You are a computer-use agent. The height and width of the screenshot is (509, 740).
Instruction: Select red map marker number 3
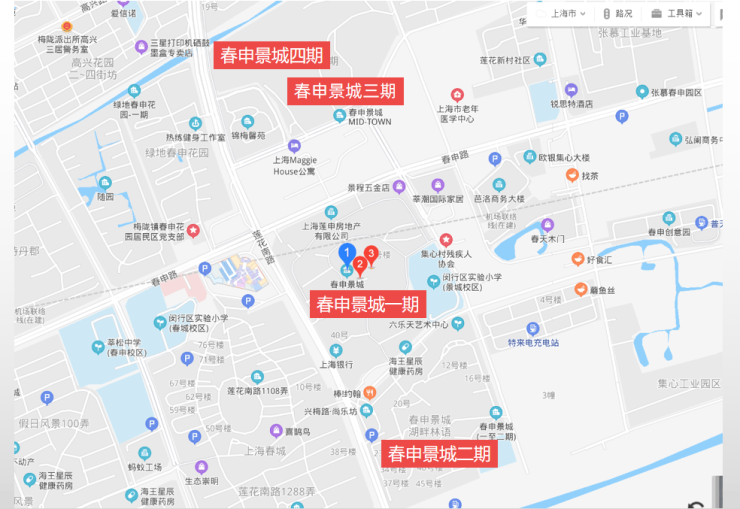coord(371,255)
